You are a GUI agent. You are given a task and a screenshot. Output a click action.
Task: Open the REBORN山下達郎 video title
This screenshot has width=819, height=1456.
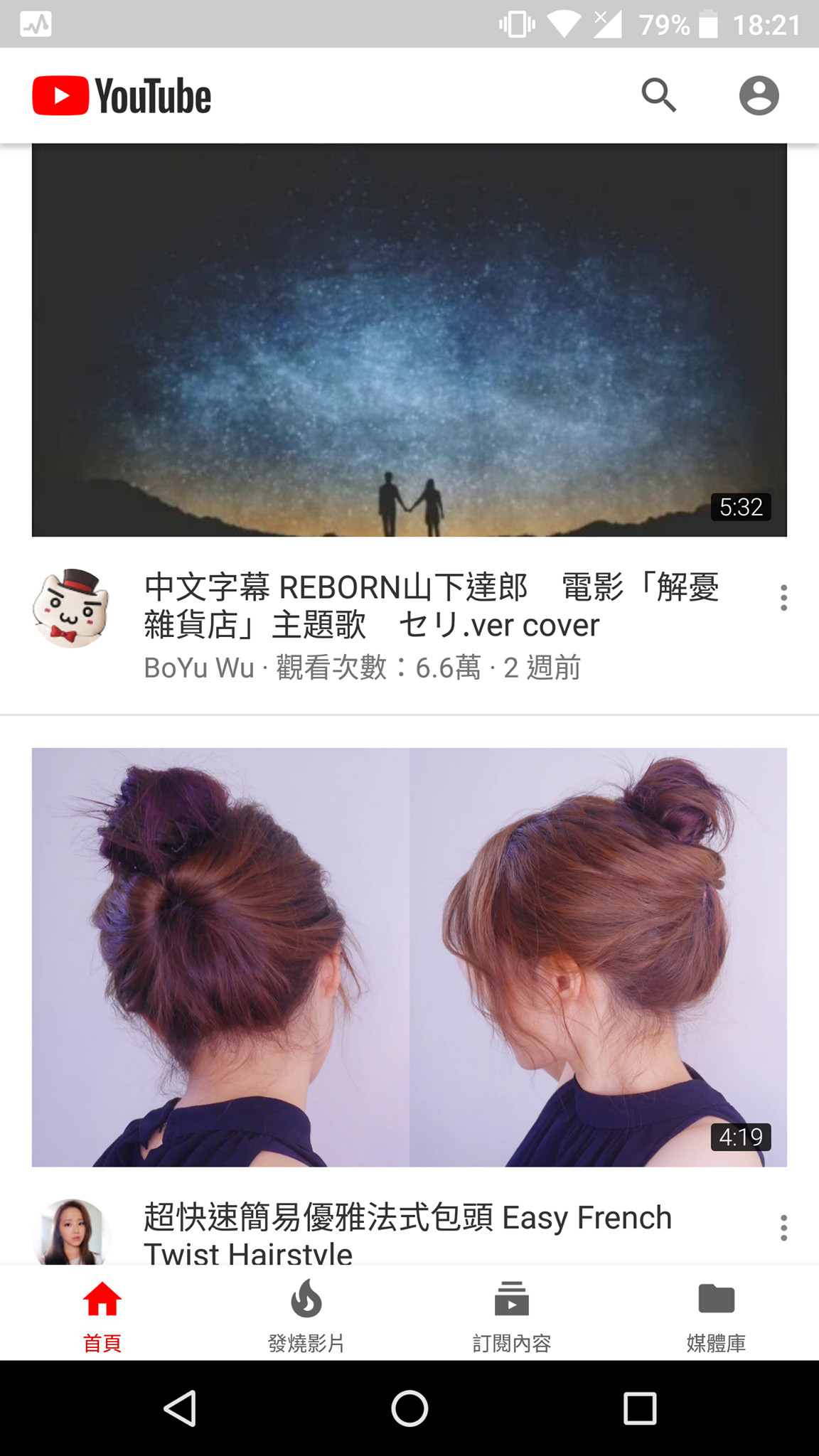coord(431,606)
